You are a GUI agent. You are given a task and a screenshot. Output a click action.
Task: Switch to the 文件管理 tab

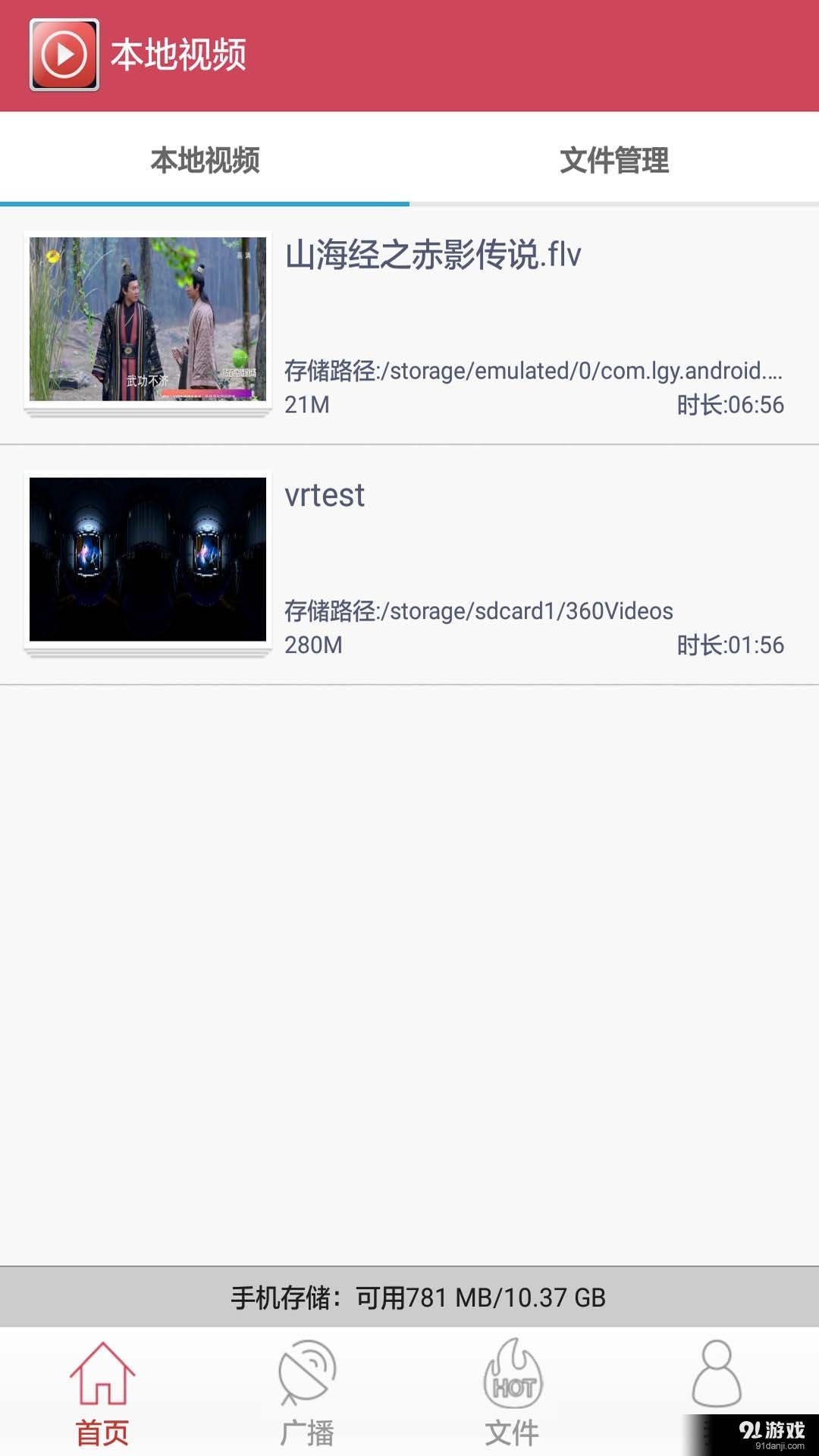coord(614,161)
